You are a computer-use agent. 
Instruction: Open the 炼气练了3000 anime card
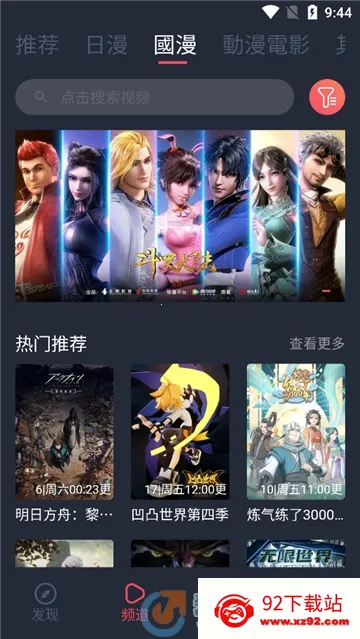click(296, 443)
